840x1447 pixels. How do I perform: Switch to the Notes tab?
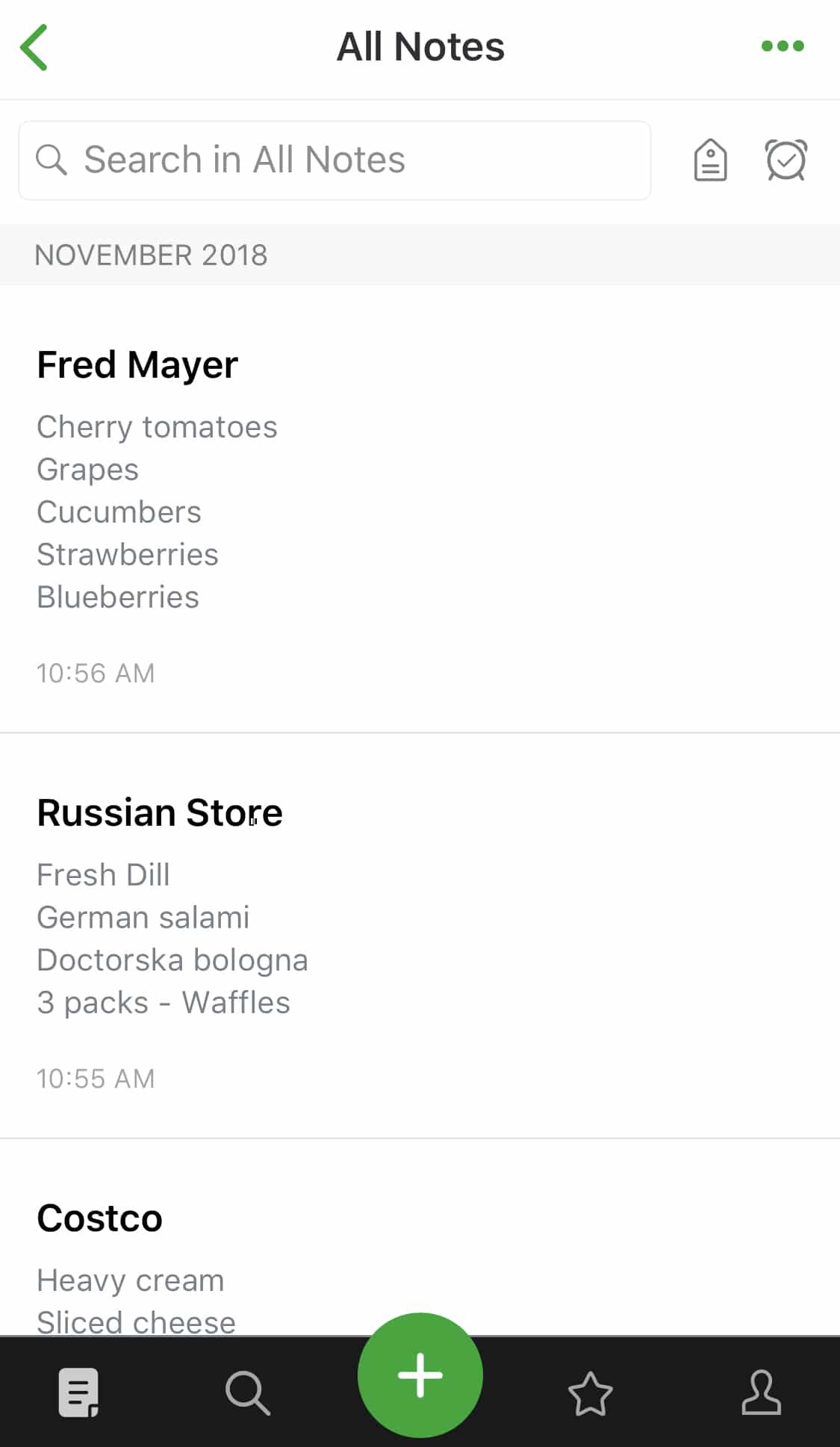79,1392
